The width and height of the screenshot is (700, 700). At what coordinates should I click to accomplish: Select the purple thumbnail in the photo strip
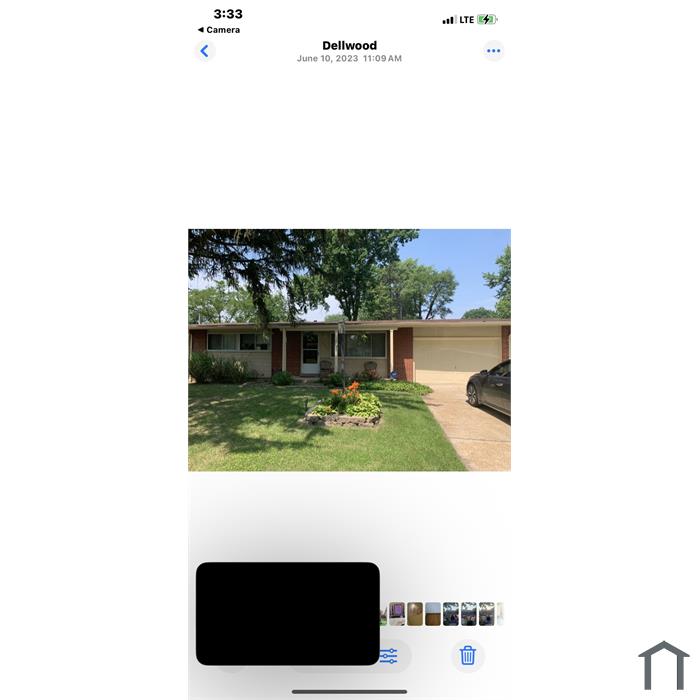click(x=397, y=614)
